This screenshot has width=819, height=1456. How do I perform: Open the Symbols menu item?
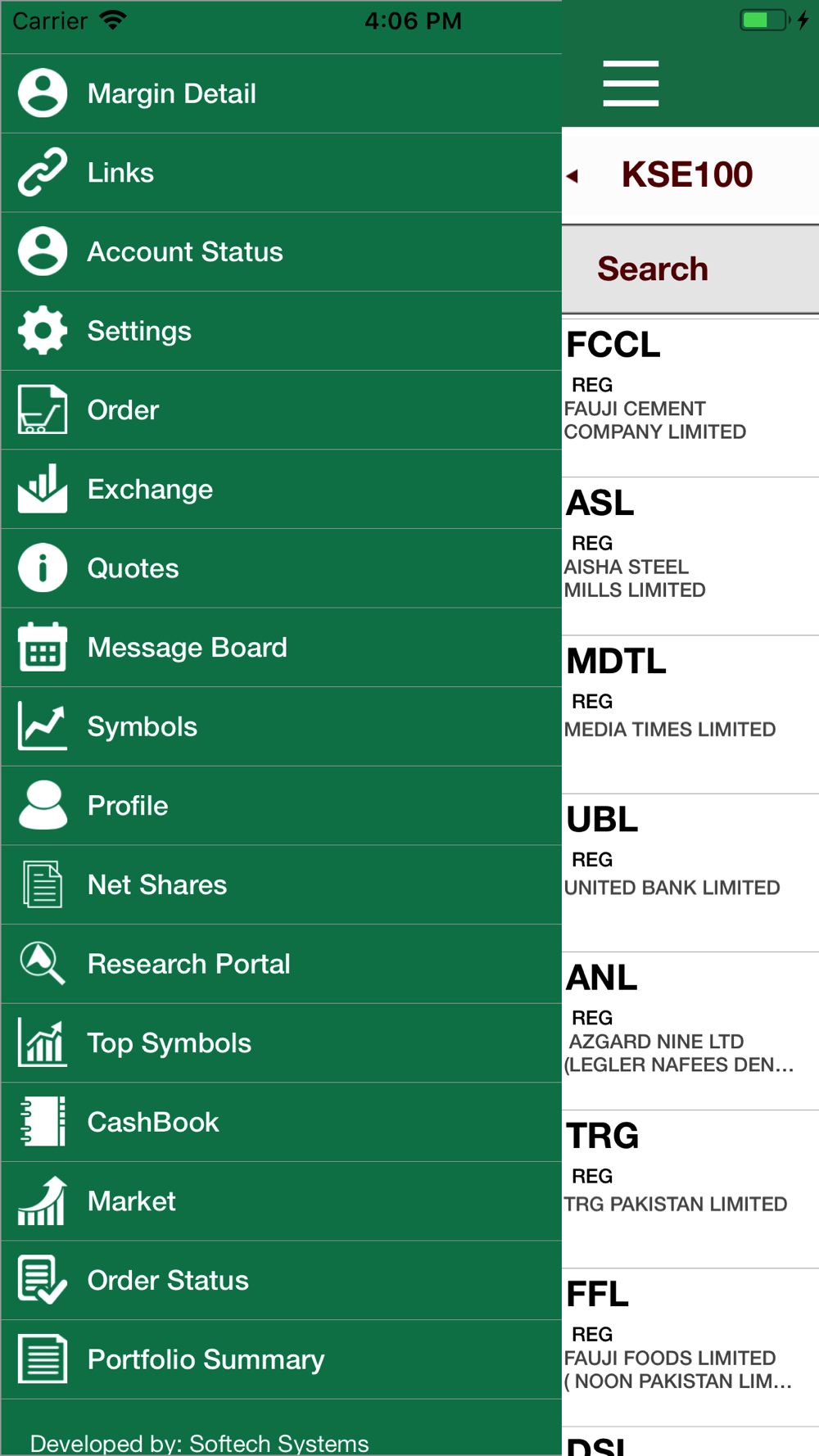pyautogui.click(x=281, y=726)
